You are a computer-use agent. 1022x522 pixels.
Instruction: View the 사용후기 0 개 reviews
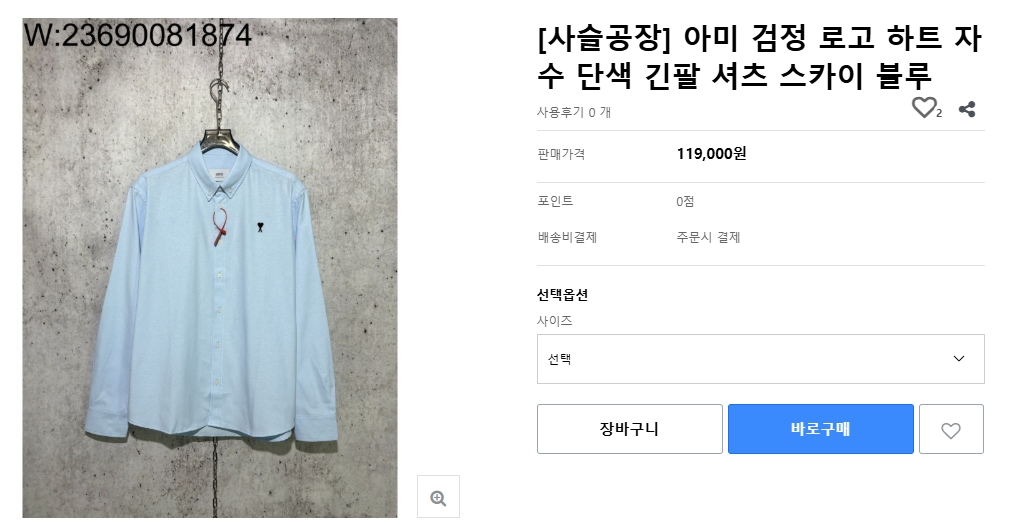click(x=574, y=112)
